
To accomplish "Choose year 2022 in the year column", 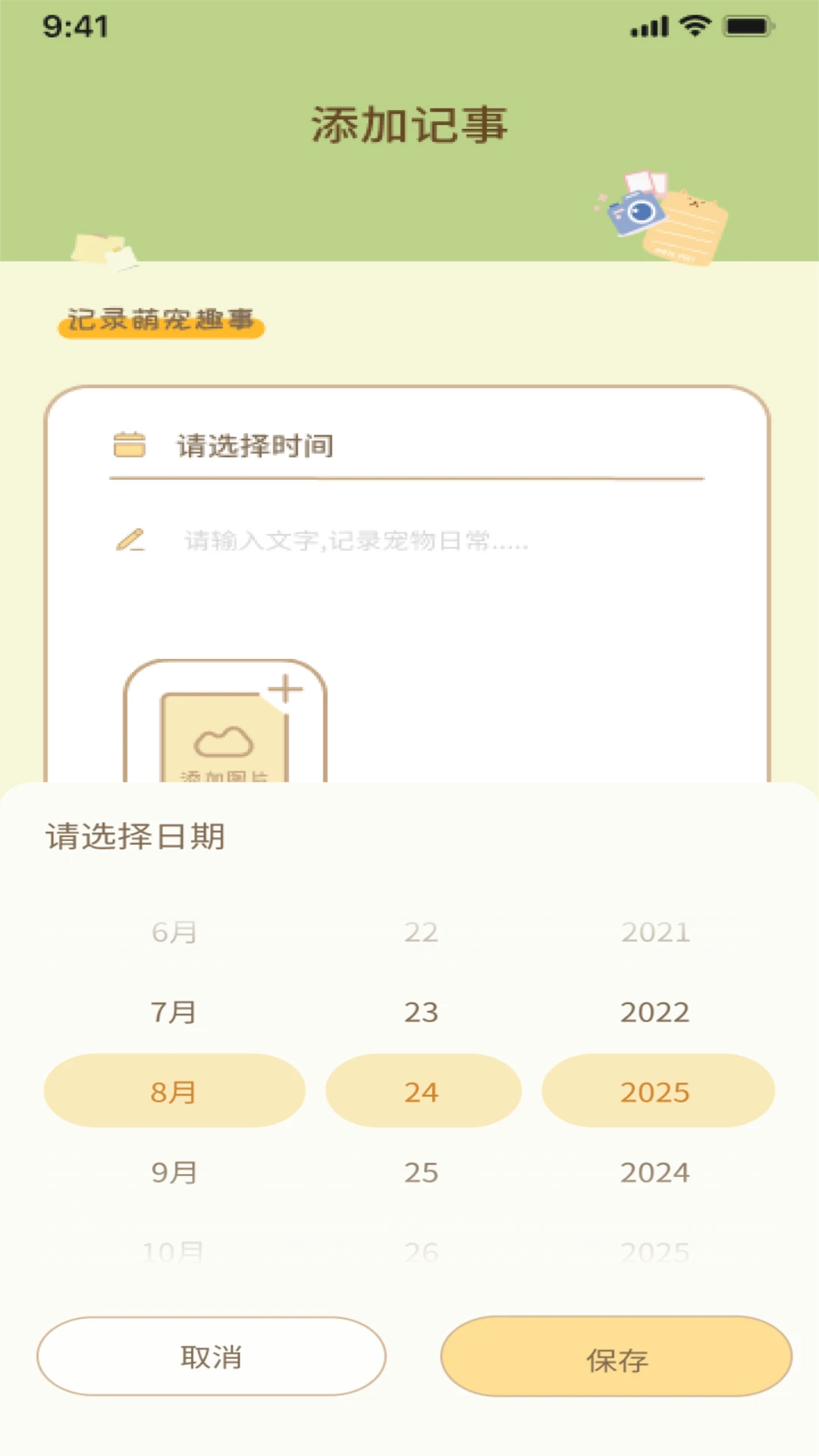I will 657,1012.
